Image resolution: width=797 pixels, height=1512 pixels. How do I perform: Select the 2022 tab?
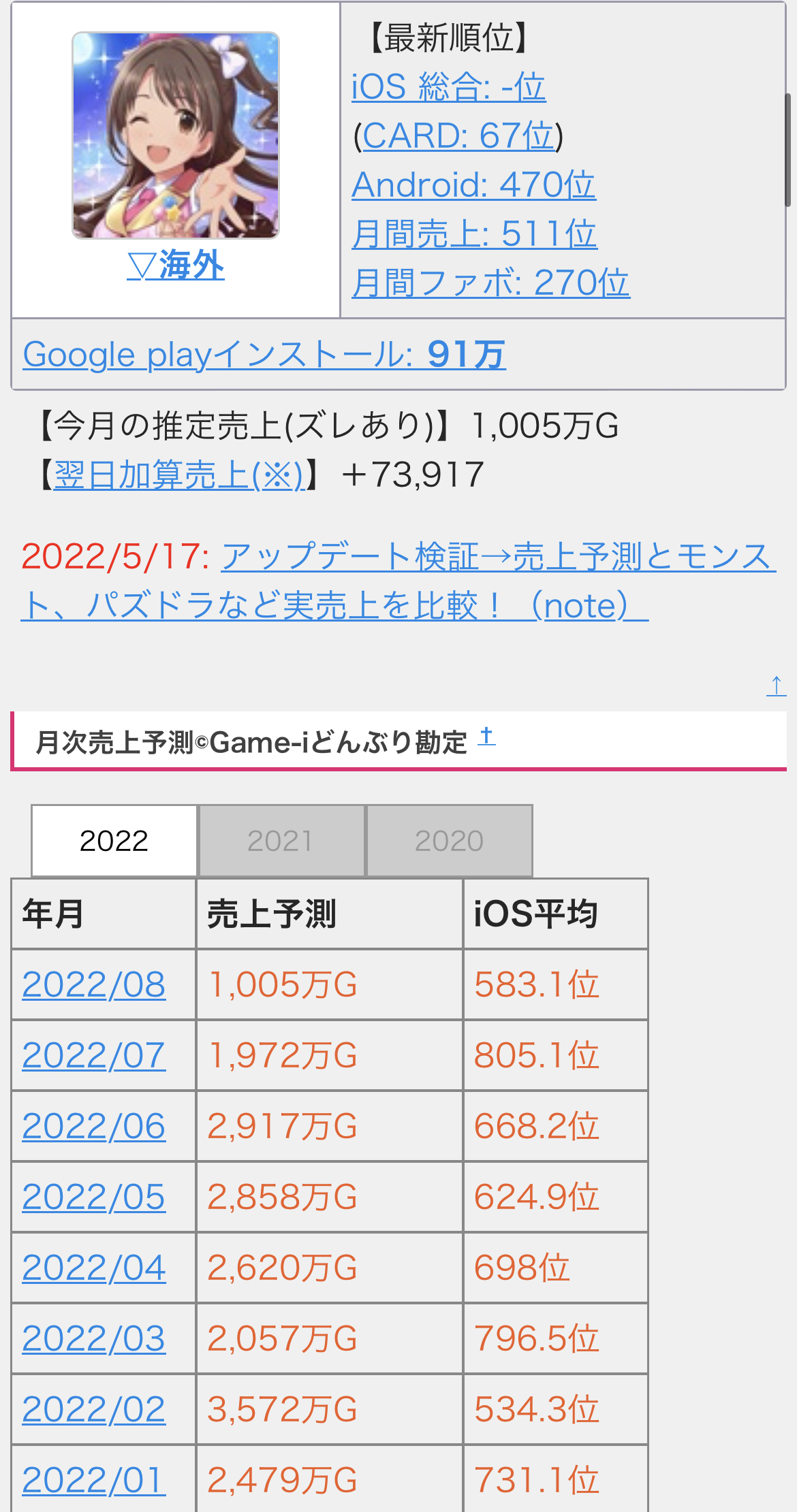point(114,841)
